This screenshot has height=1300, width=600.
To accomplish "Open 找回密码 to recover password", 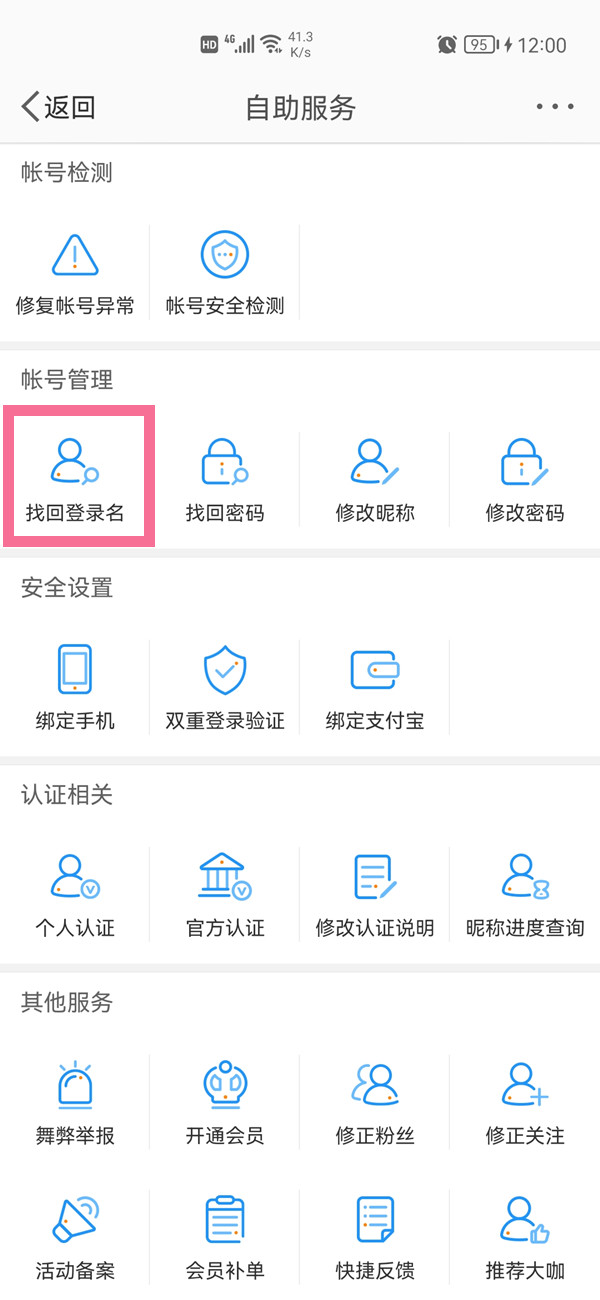I will tap(225, 480).
